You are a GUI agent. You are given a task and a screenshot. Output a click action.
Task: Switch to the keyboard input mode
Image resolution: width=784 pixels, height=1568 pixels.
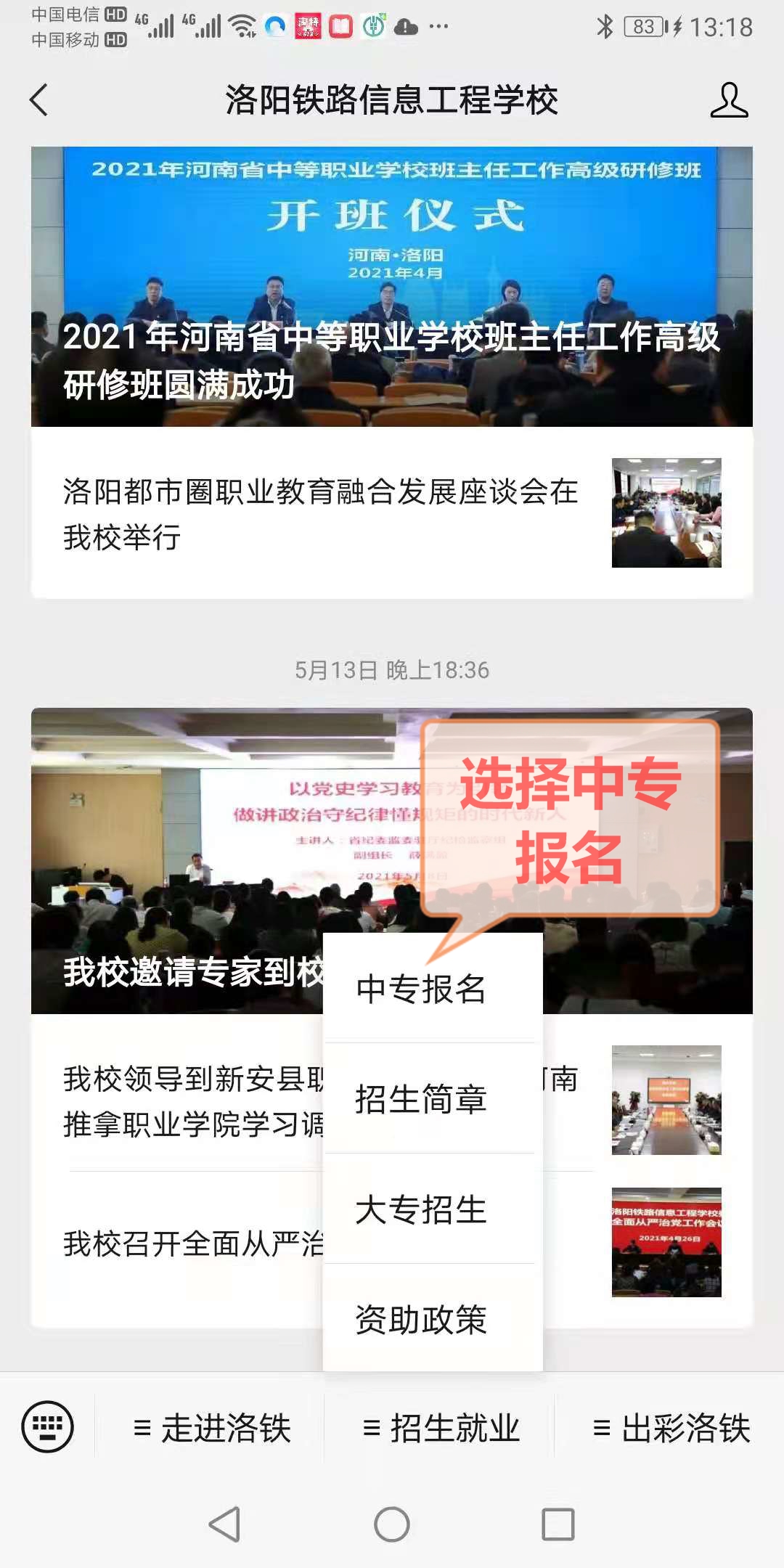point(48,1427)
